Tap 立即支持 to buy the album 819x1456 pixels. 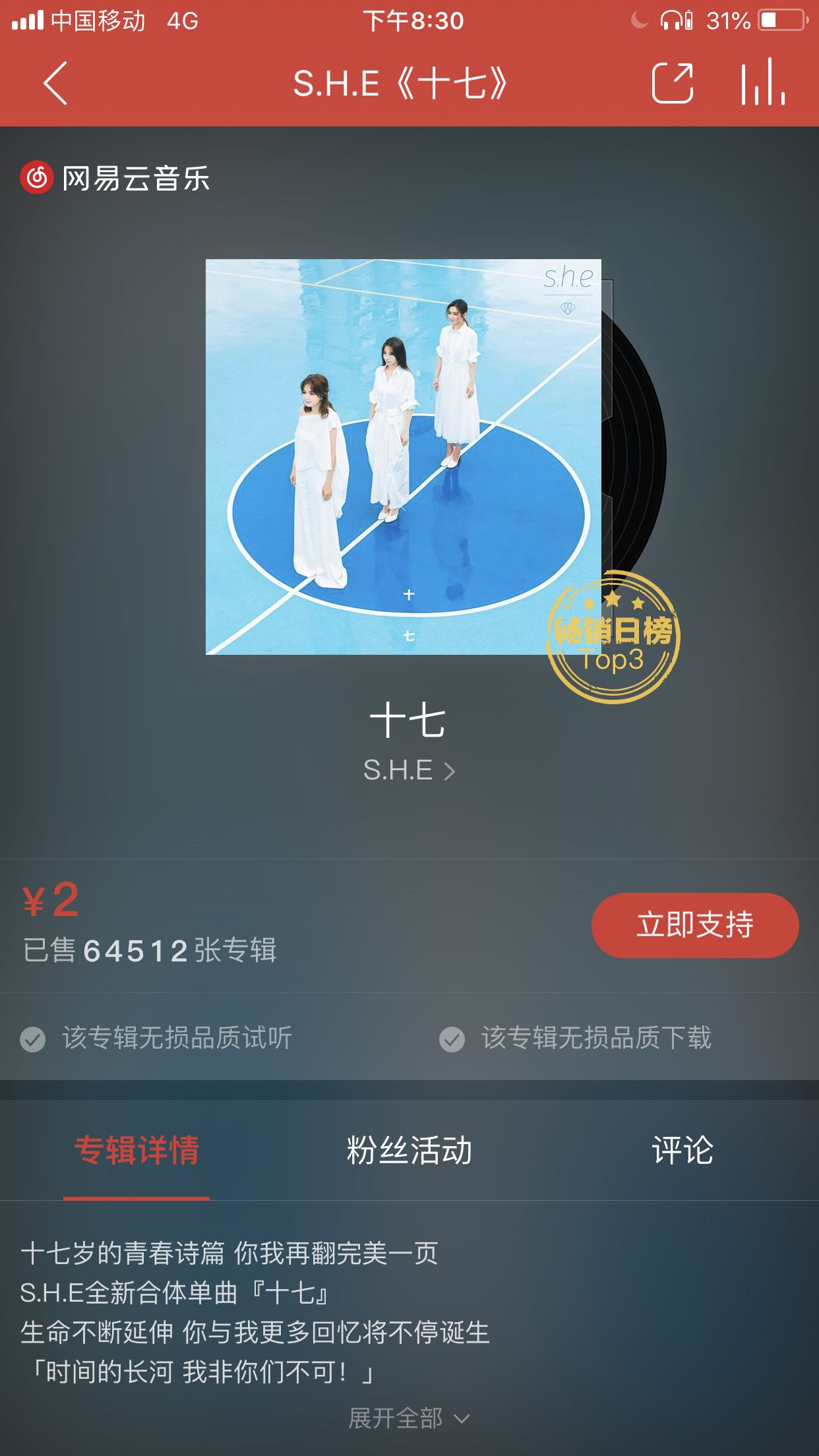pos(694,925)
